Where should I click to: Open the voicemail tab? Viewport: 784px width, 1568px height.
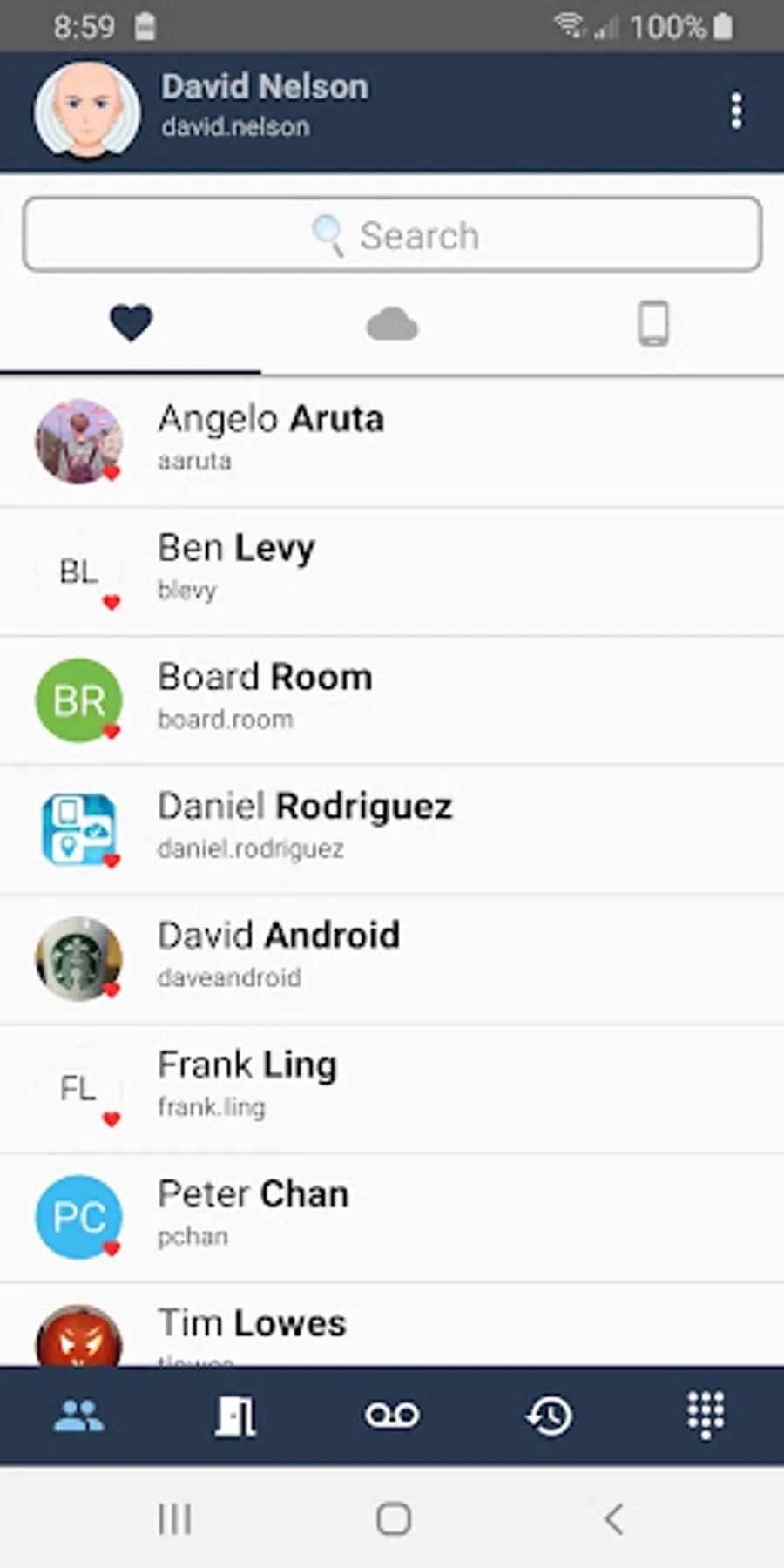[392, 1416]
